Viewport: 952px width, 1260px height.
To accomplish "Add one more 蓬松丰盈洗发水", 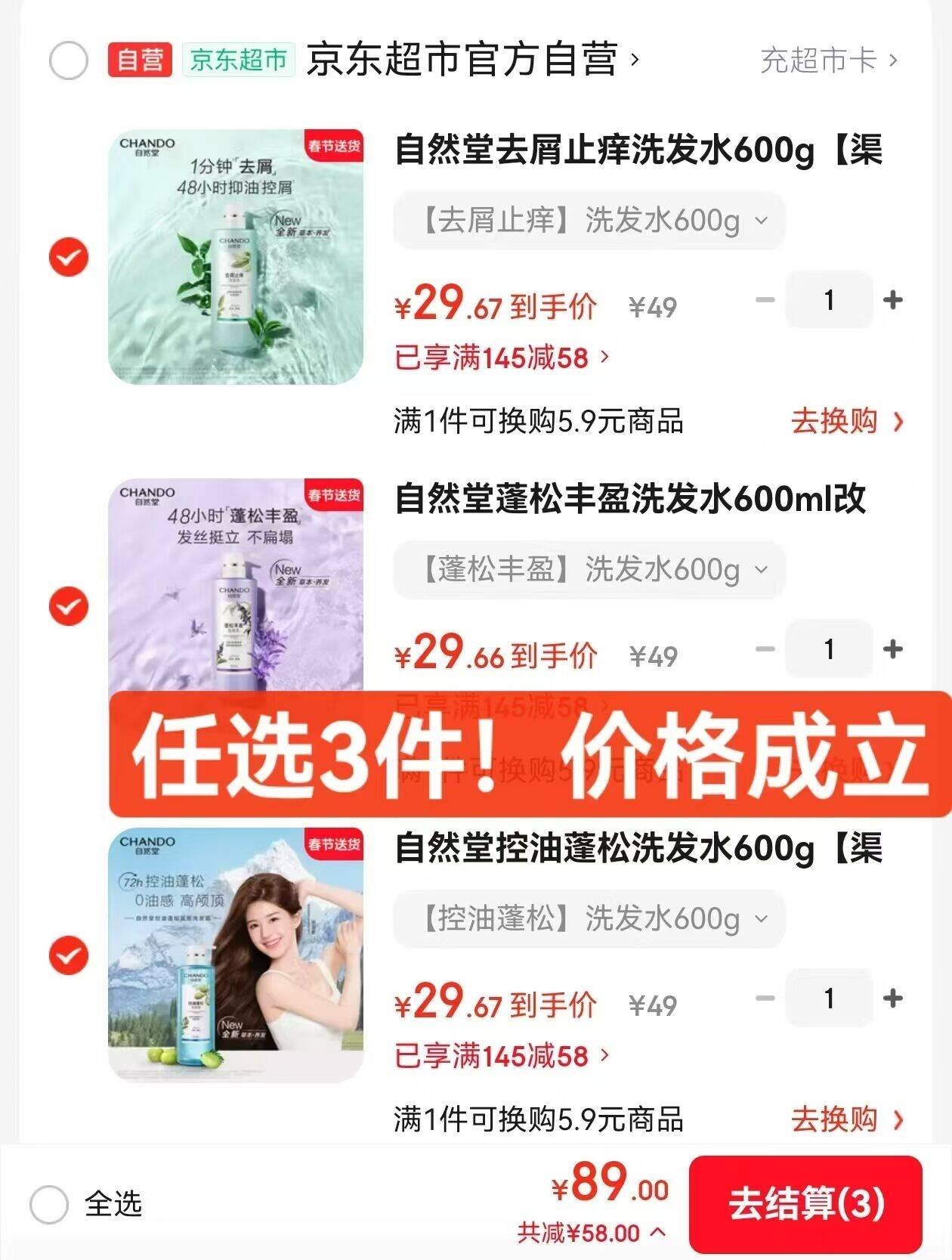I will [x=893, y=649].
